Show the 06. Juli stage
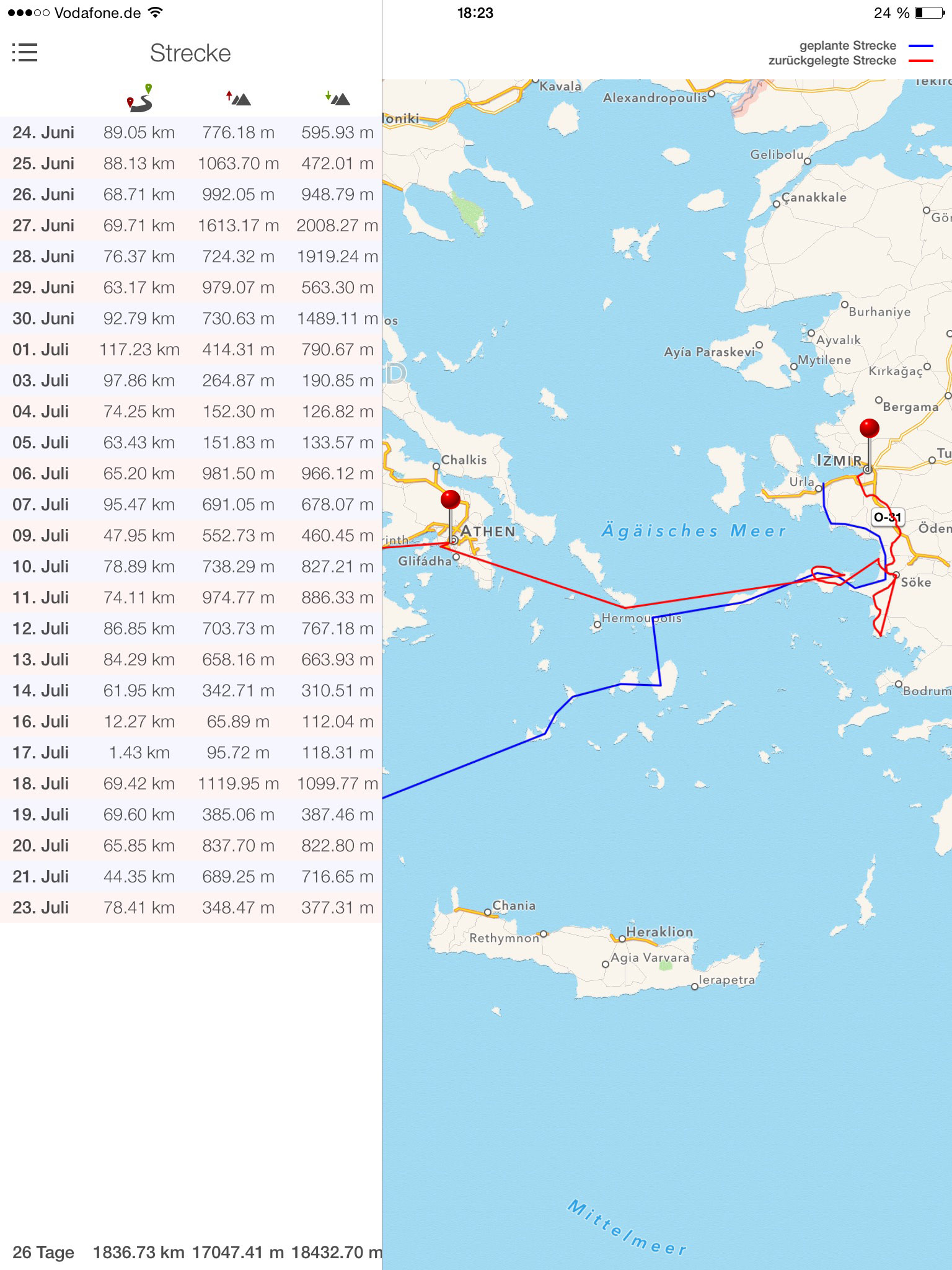 tap(190, 474)
